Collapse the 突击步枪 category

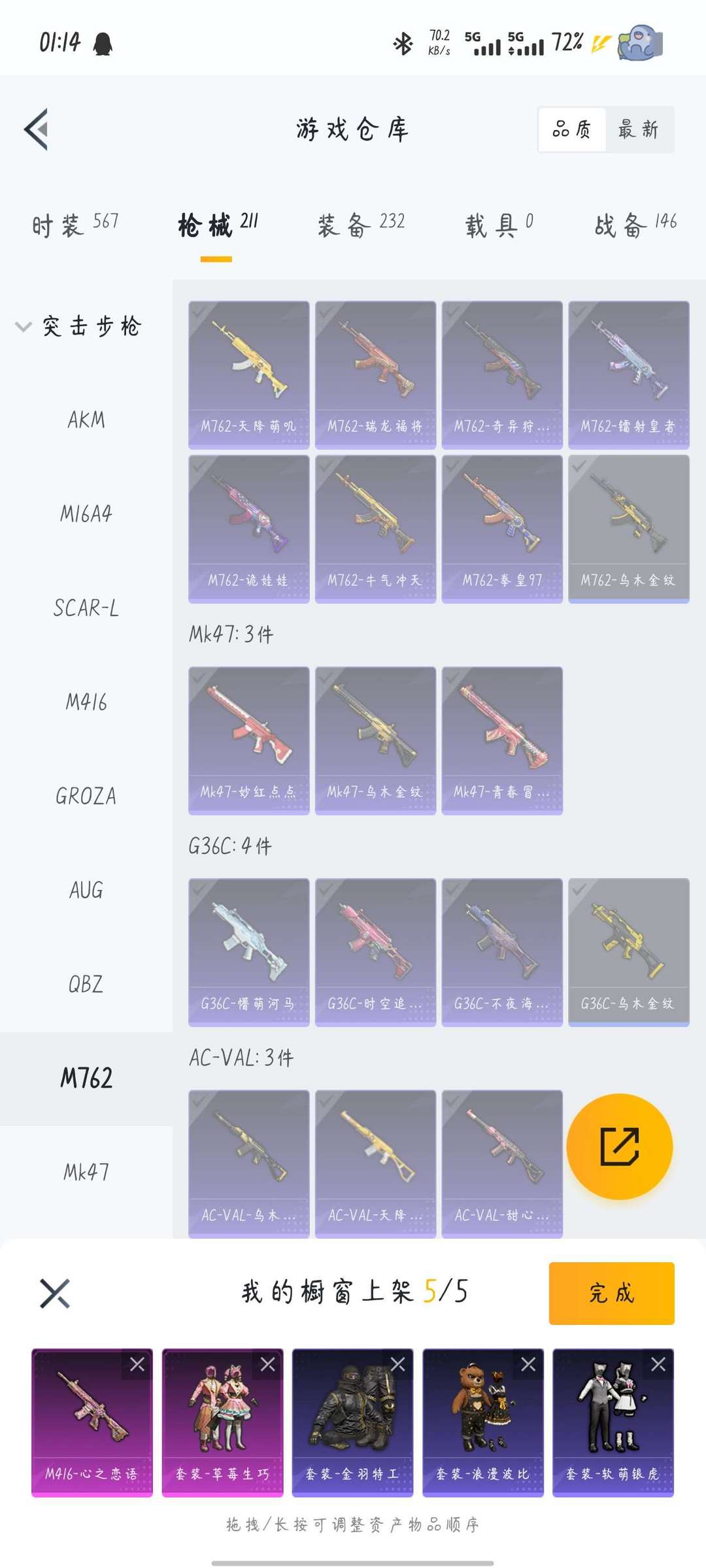click(x=24, y=326)
